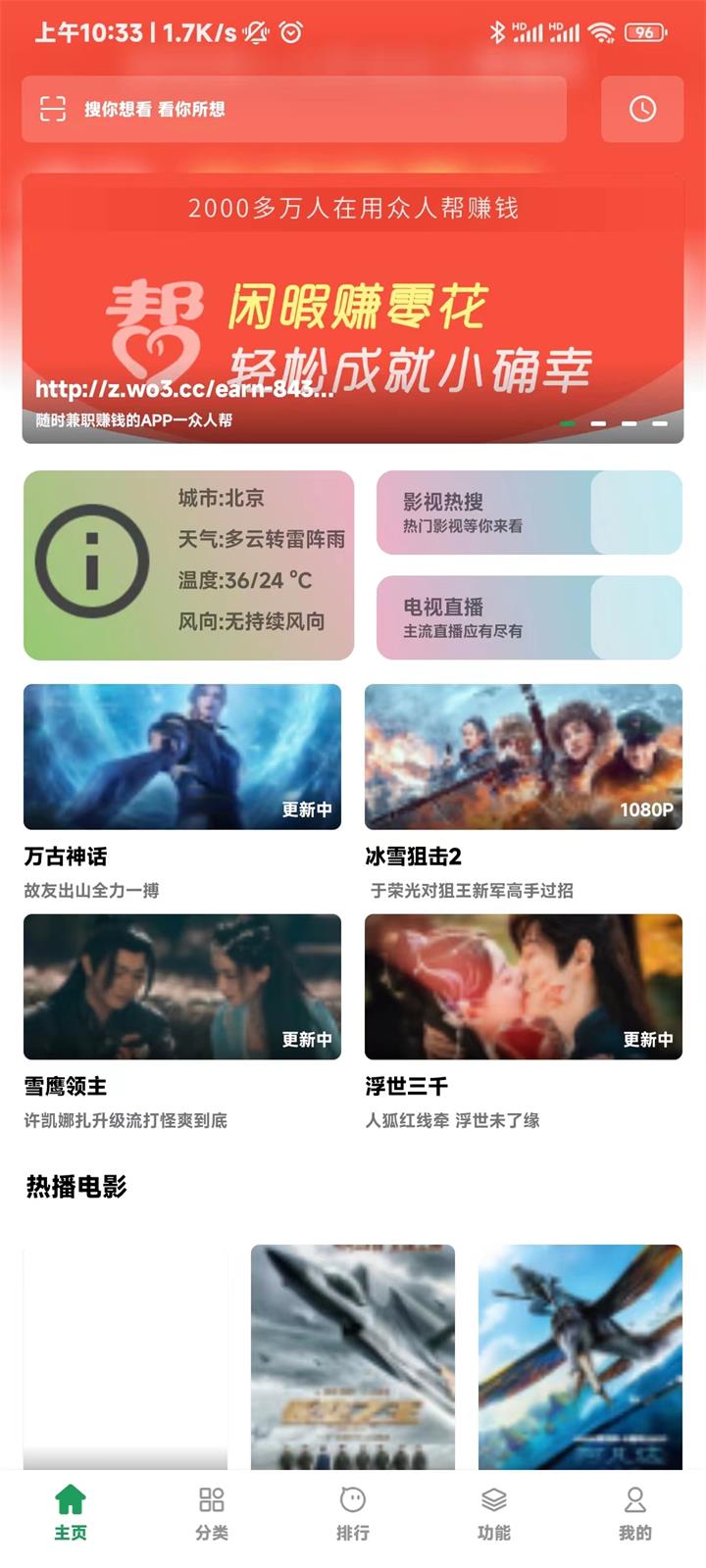The width and height of the screenshot is (706, 1568).
Task: Open 功能 via the stacked layers icon
Action: pos(493,1499)
